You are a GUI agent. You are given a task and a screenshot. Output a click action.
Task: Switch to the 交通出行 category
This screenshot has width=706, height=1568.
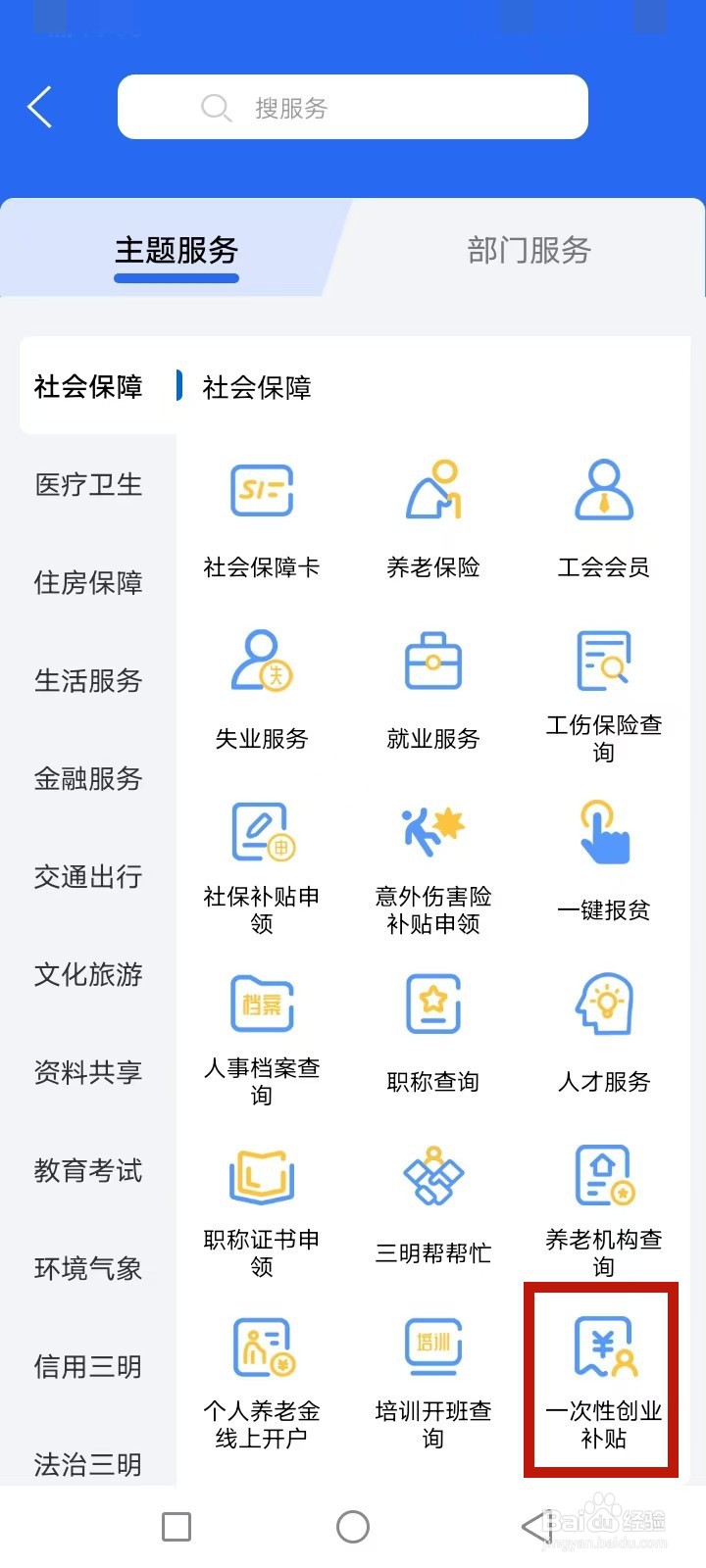coord(88,877)
